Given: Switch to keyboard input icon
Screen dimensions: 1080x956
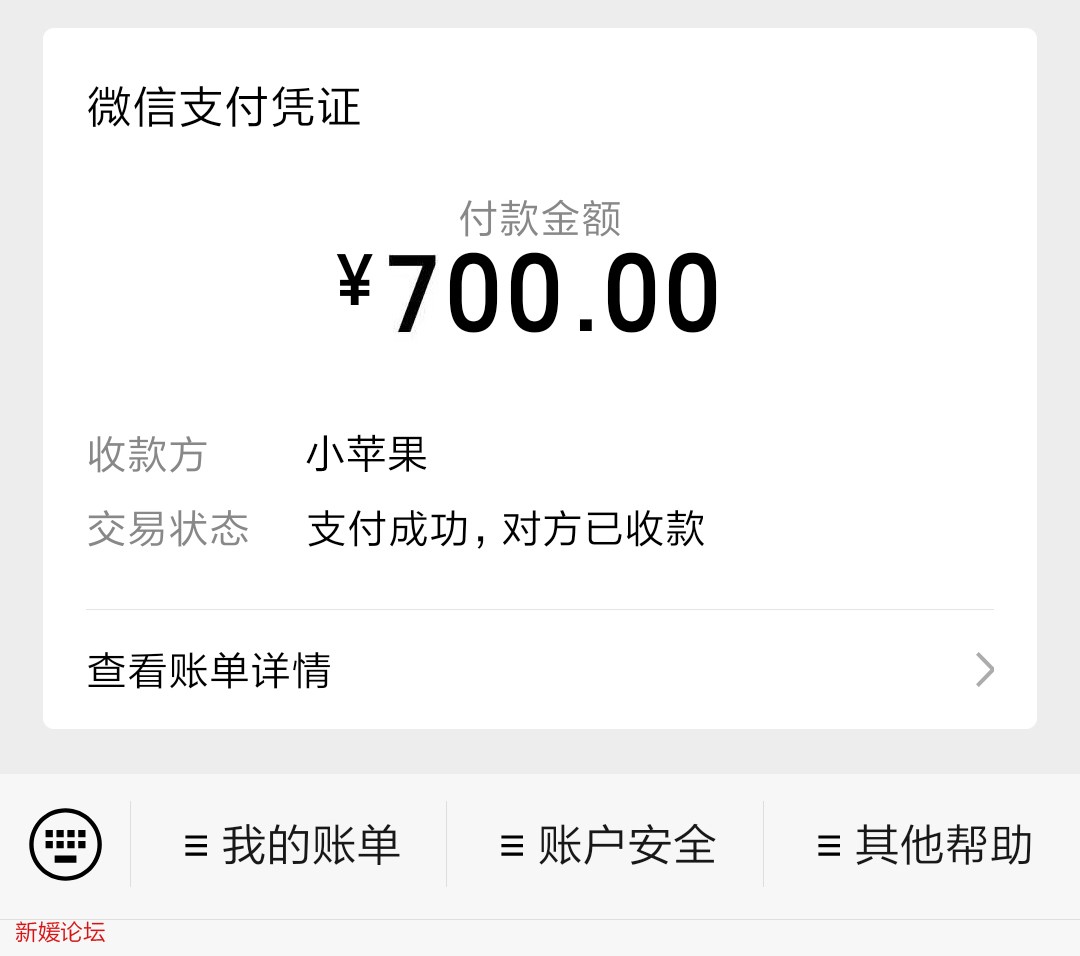Looking at the screenshot, I should [66, 844].
